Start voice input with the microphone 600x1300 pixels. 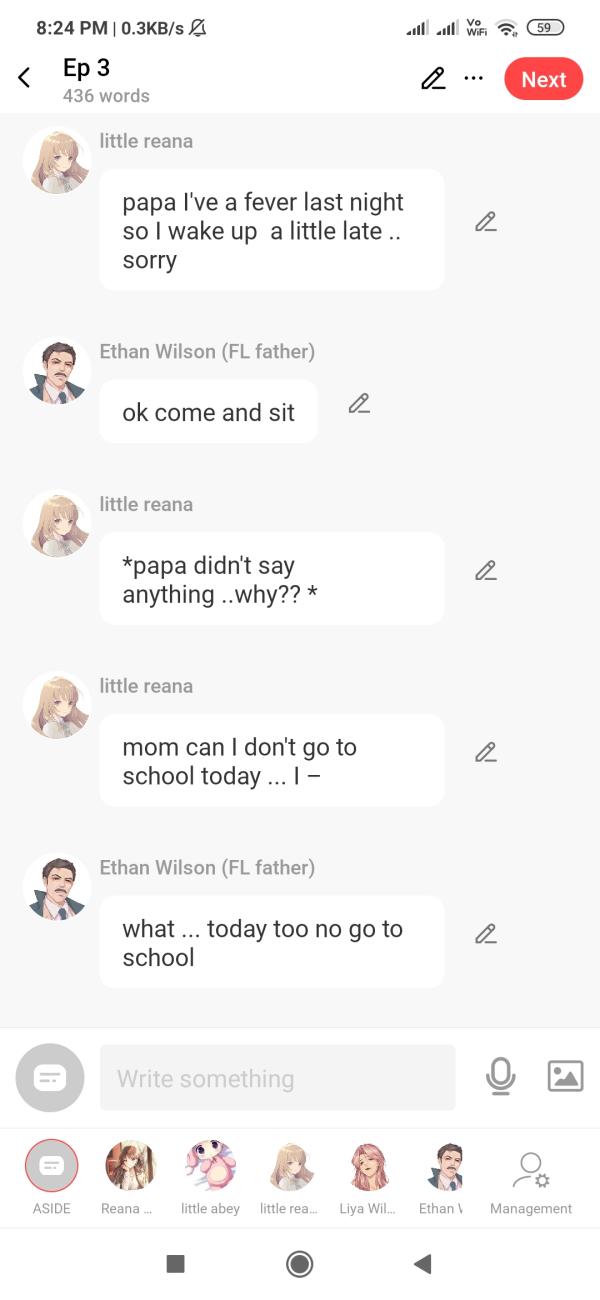500,1076
